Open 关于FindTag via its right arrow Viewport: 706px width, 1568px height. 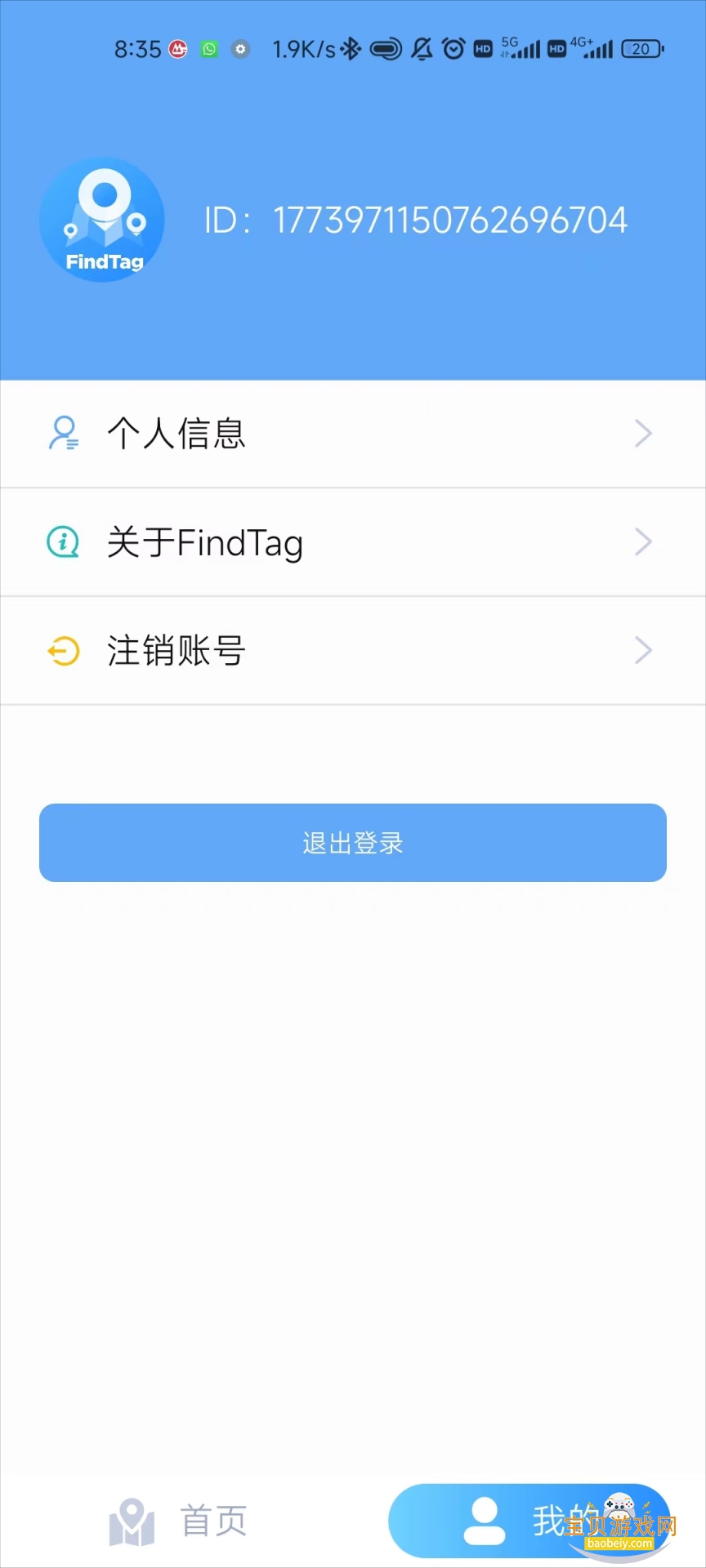643,541
